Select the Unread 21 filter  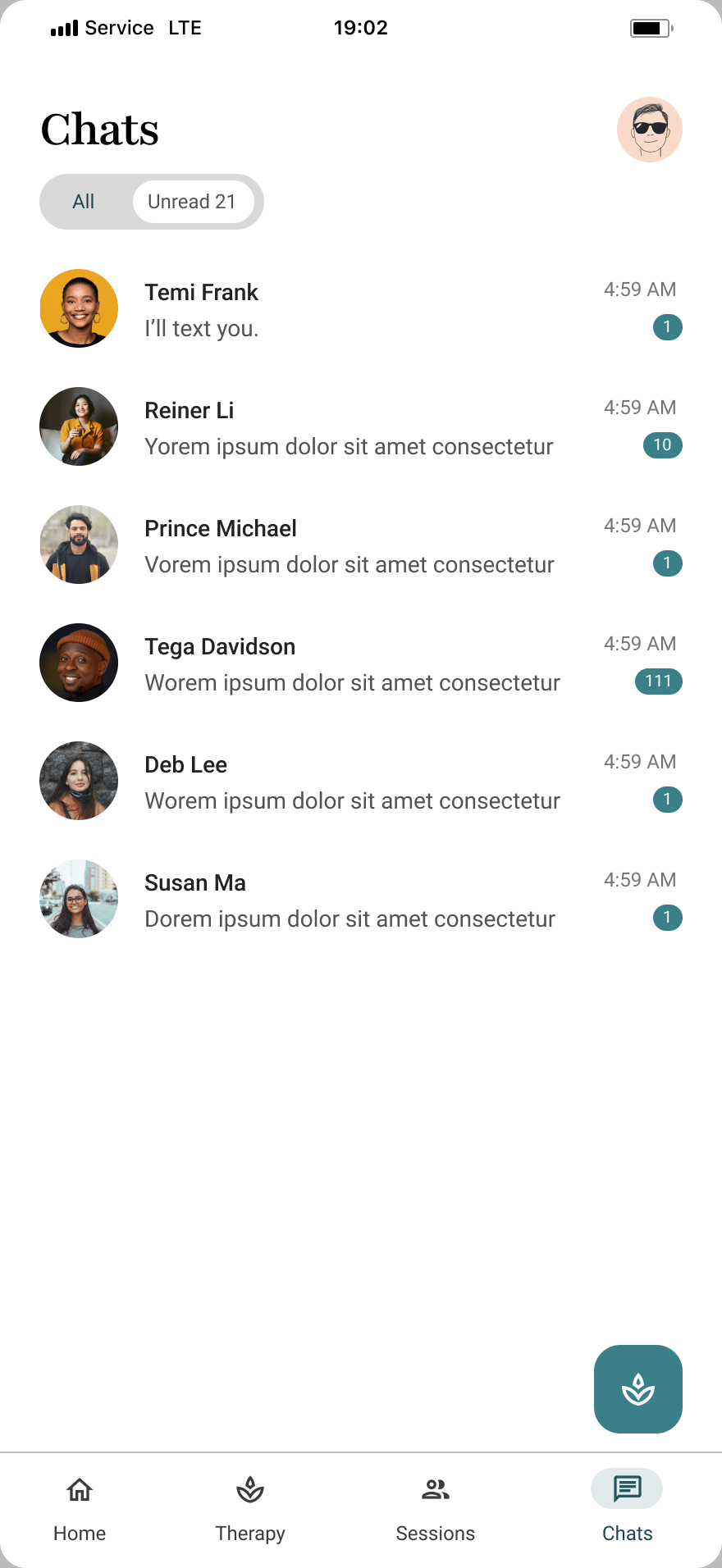tap(192, 202)
